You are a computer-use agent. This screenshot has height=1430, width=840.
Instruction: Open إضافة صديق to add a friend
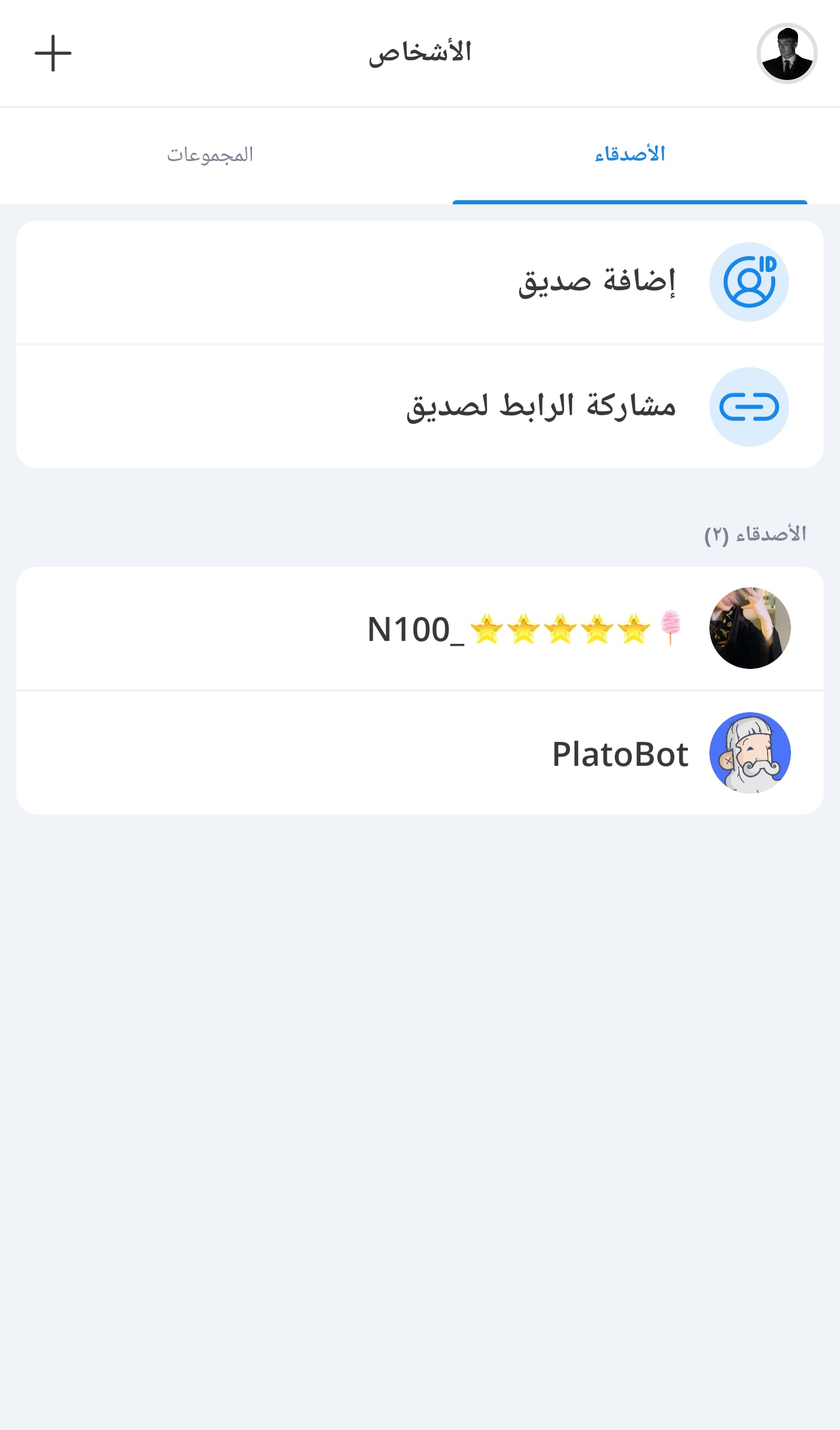pyautogui.click(x=420, y=282)
